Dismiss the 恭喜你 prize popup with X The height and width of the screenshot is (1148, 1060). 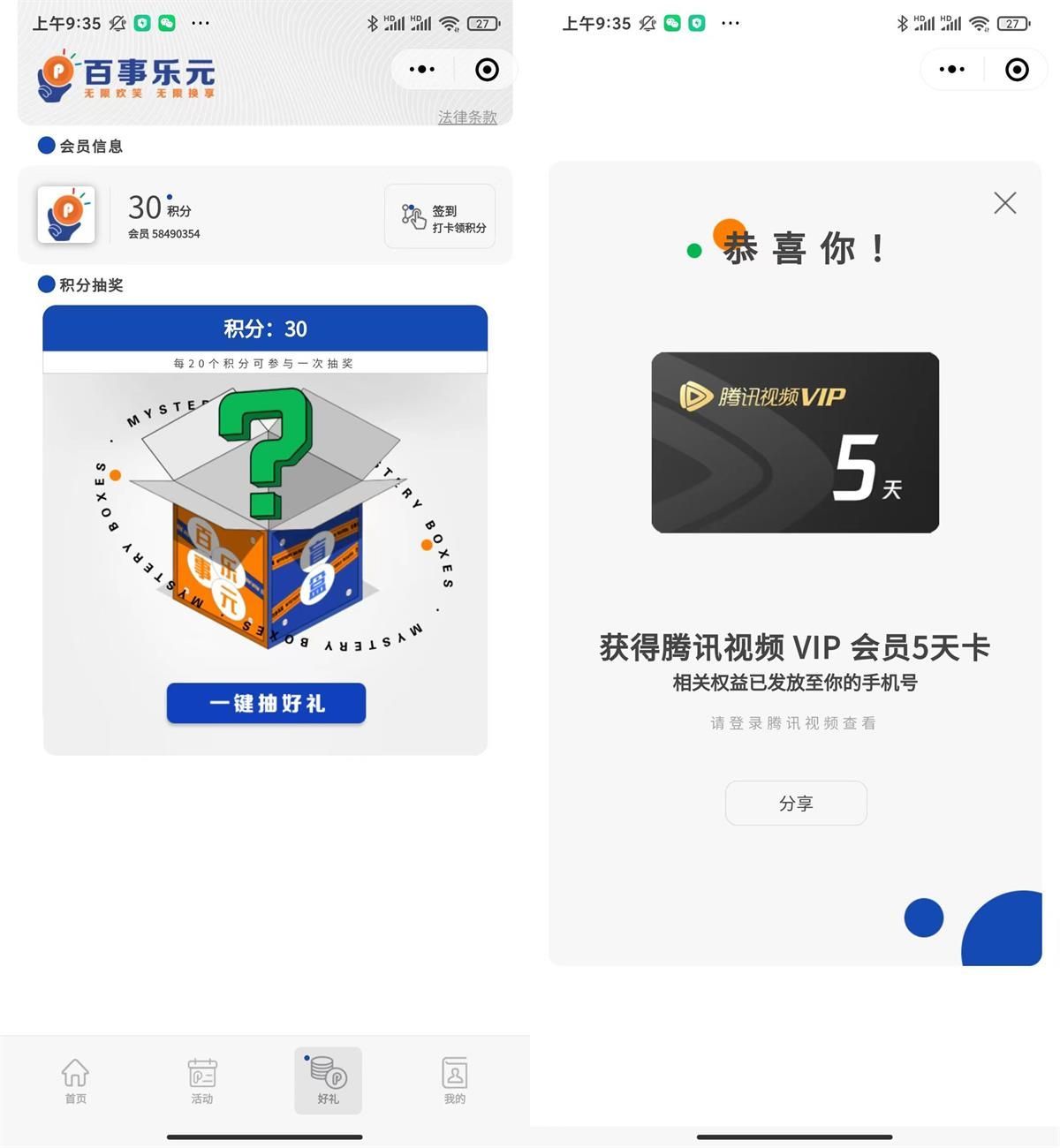(x=1004, y=203)
